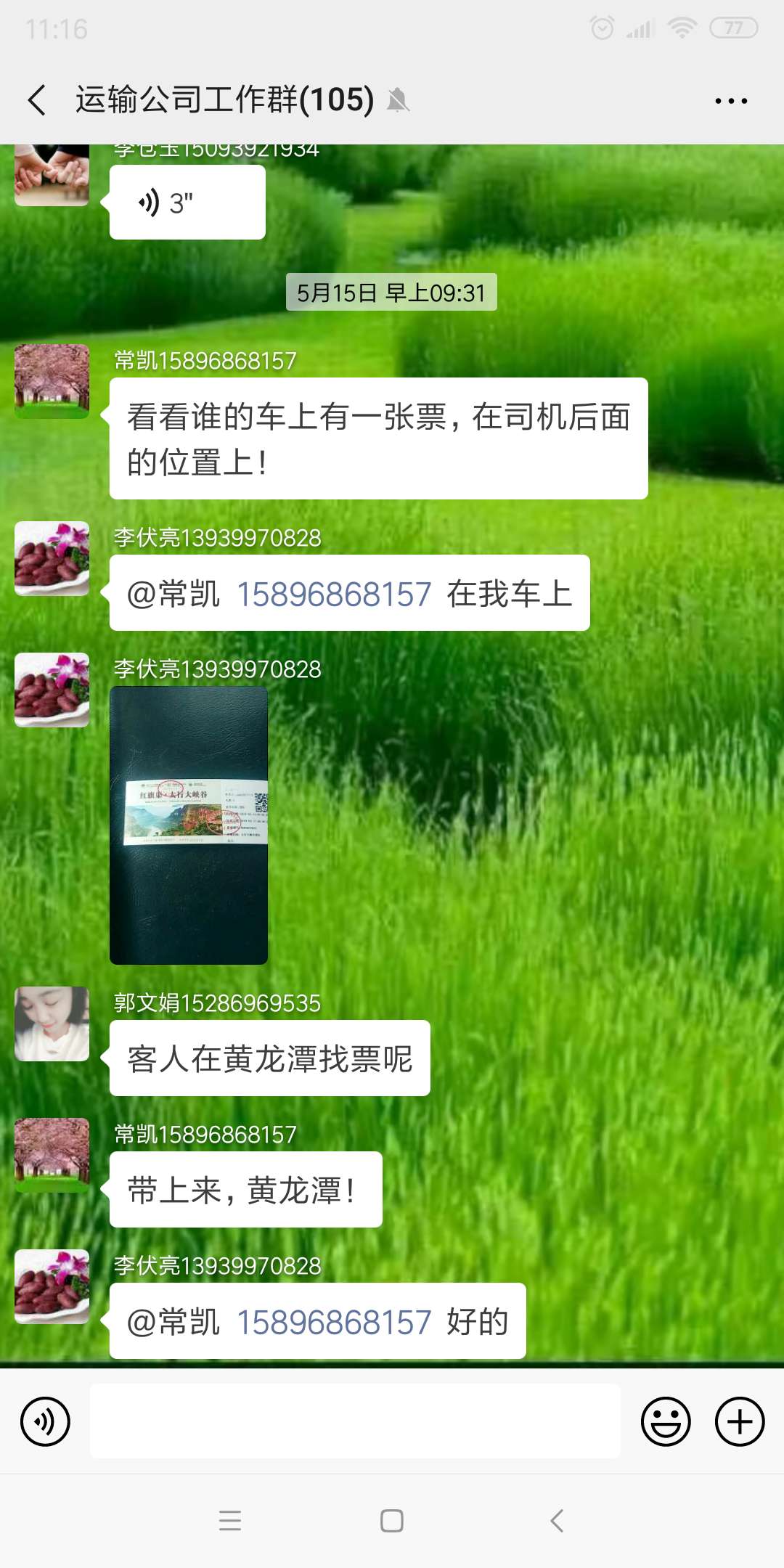The height and width of the screenshot is (1568, 784).
Task: Open 郭文娟's profile avatar
Action: tap(52, 1024)
